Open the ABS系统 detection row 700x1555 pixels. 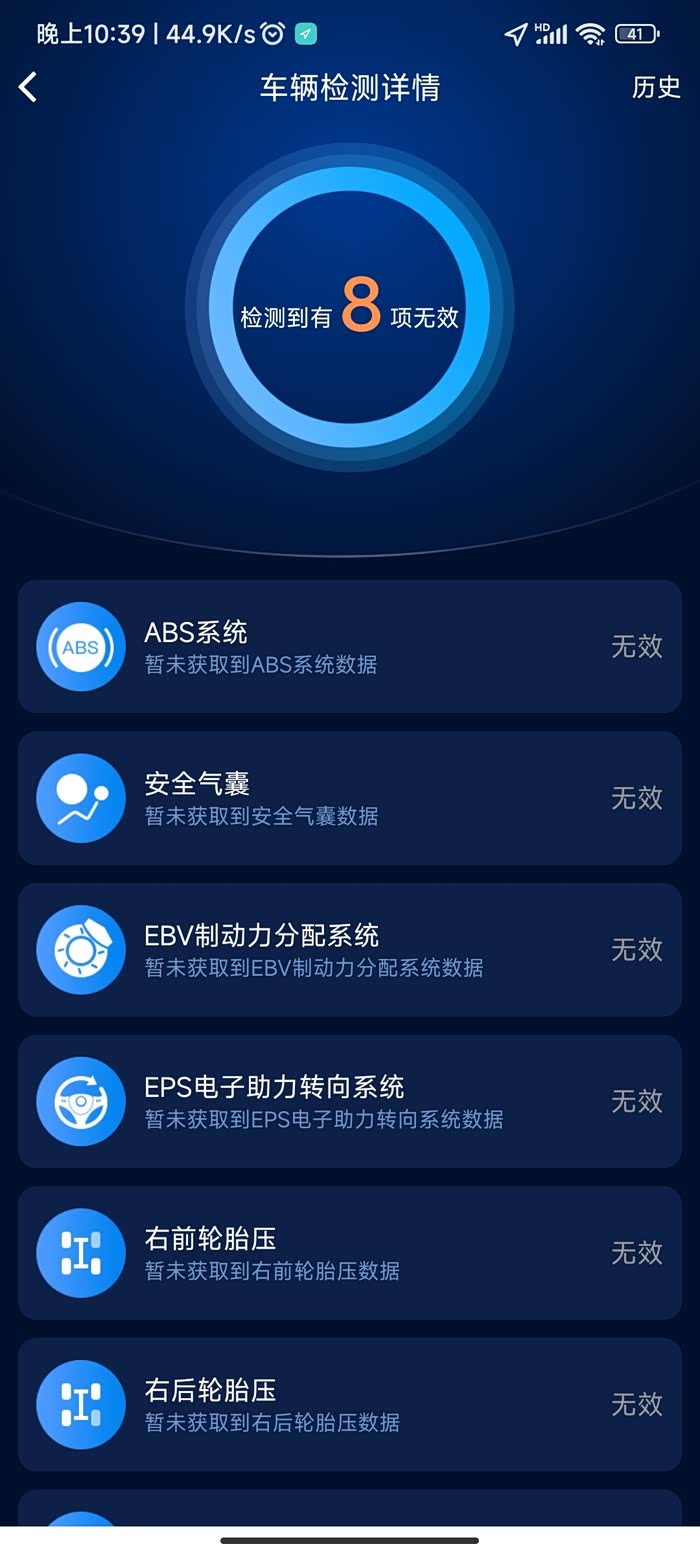click(350, 646)
